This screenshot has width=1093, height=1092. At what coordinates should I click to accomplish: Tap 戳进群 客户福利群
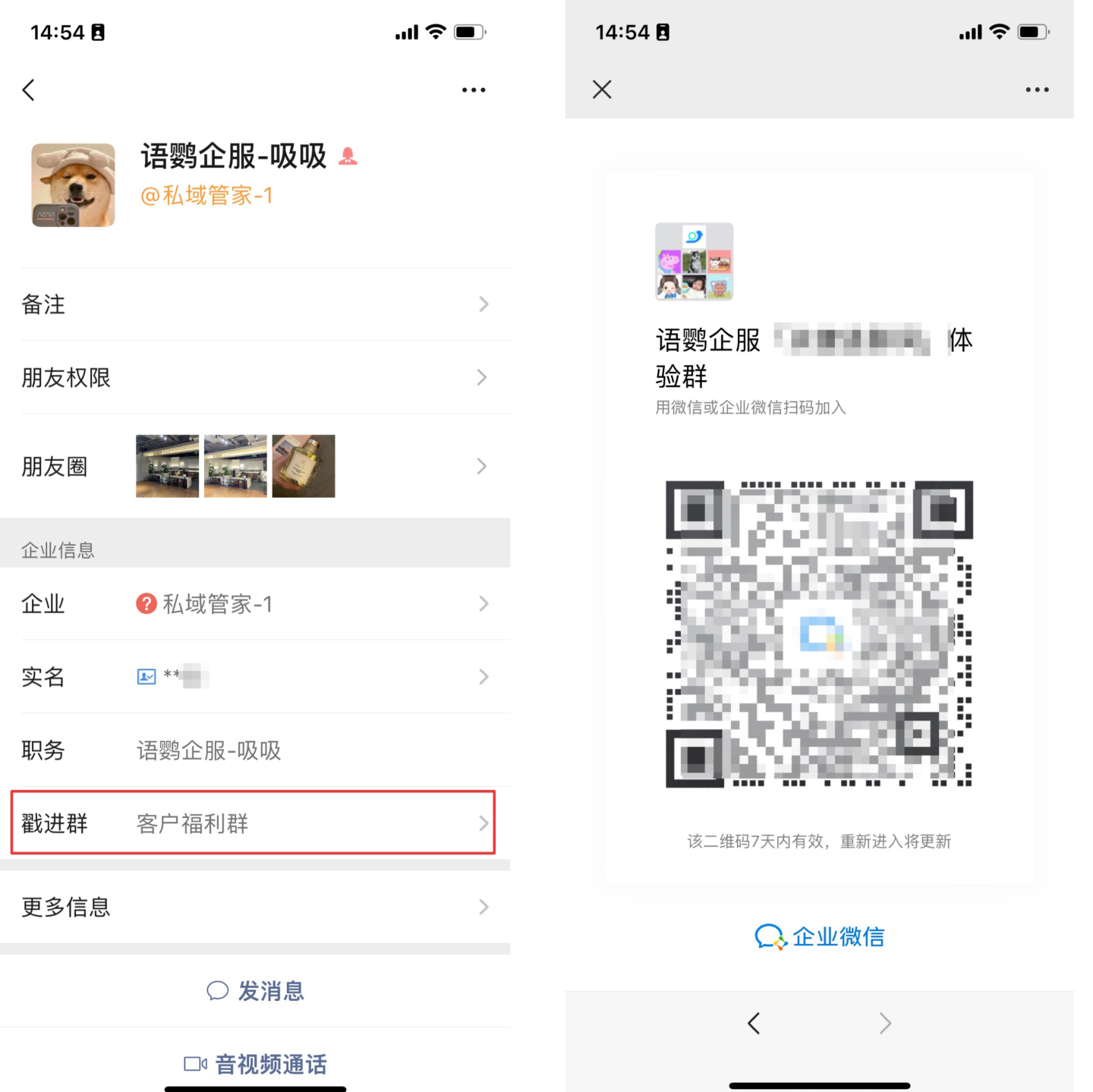pyautogui.click(x=254, y=823)
